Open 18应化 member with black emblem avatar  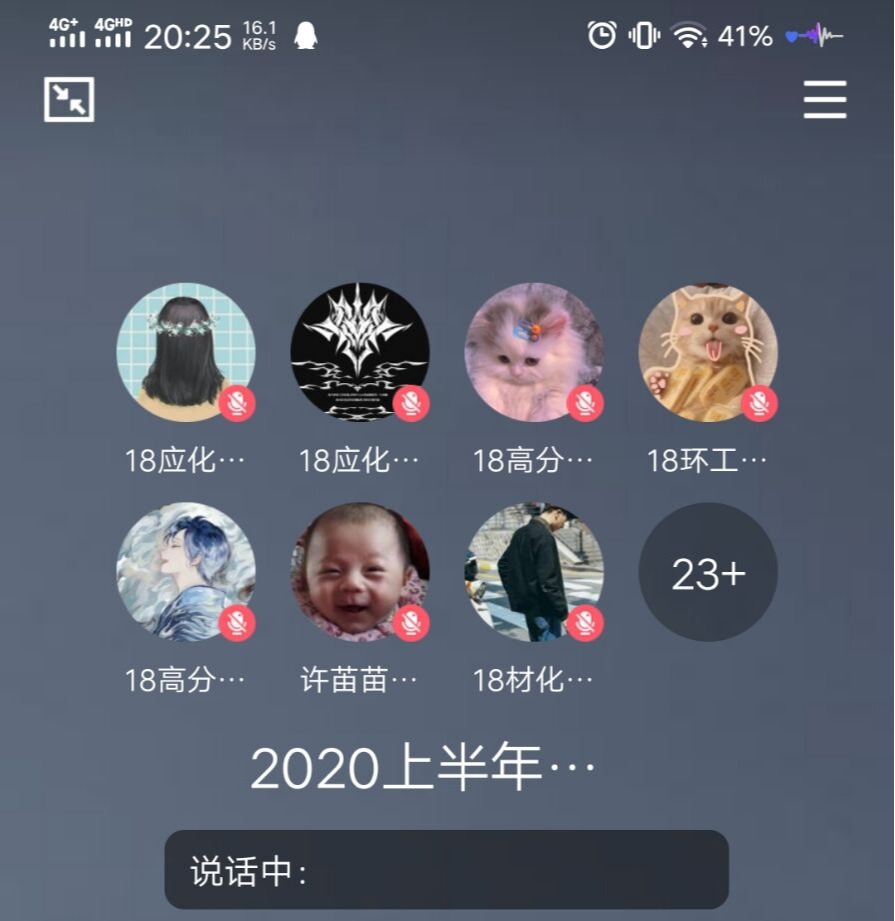tap(360, 352)
